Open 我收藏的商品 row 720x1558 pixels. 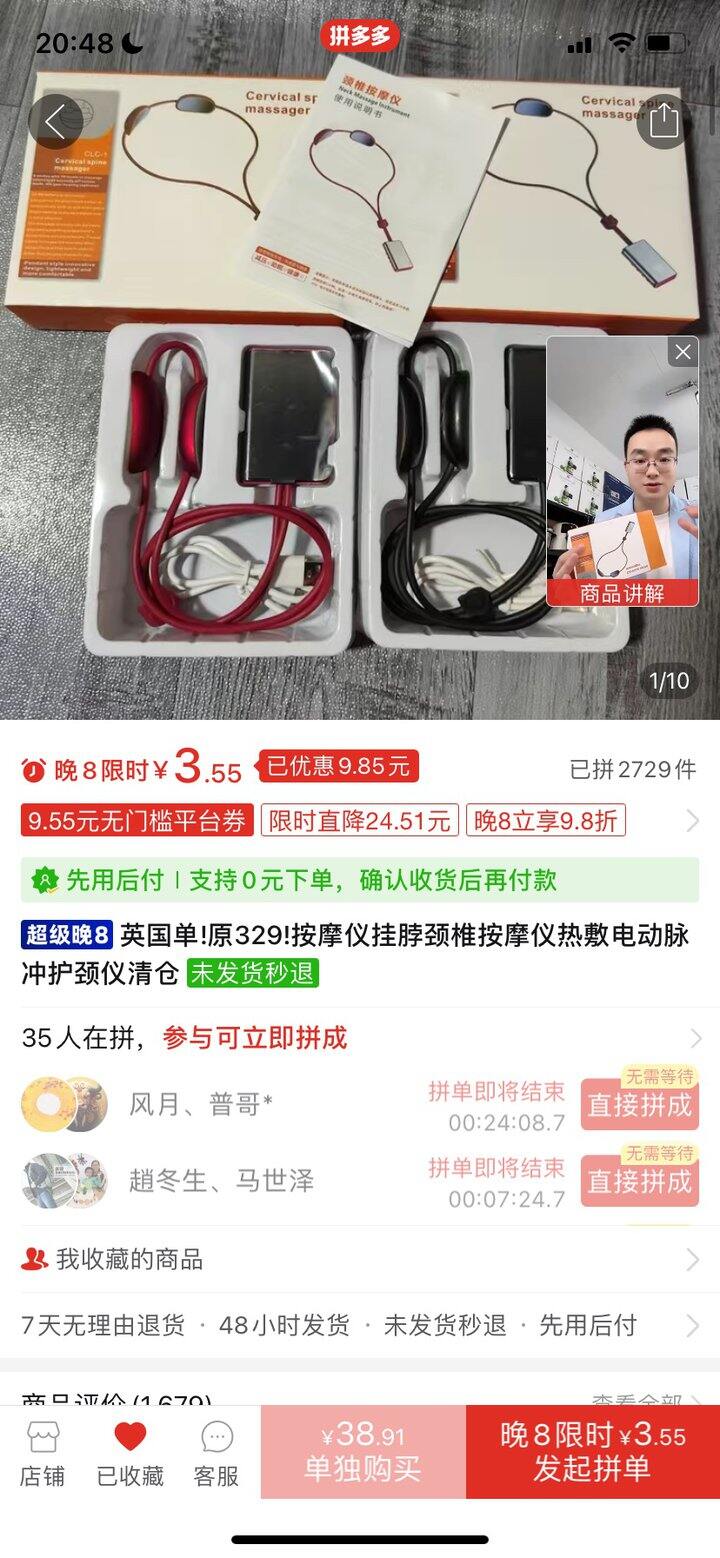tap(360, 1259)
